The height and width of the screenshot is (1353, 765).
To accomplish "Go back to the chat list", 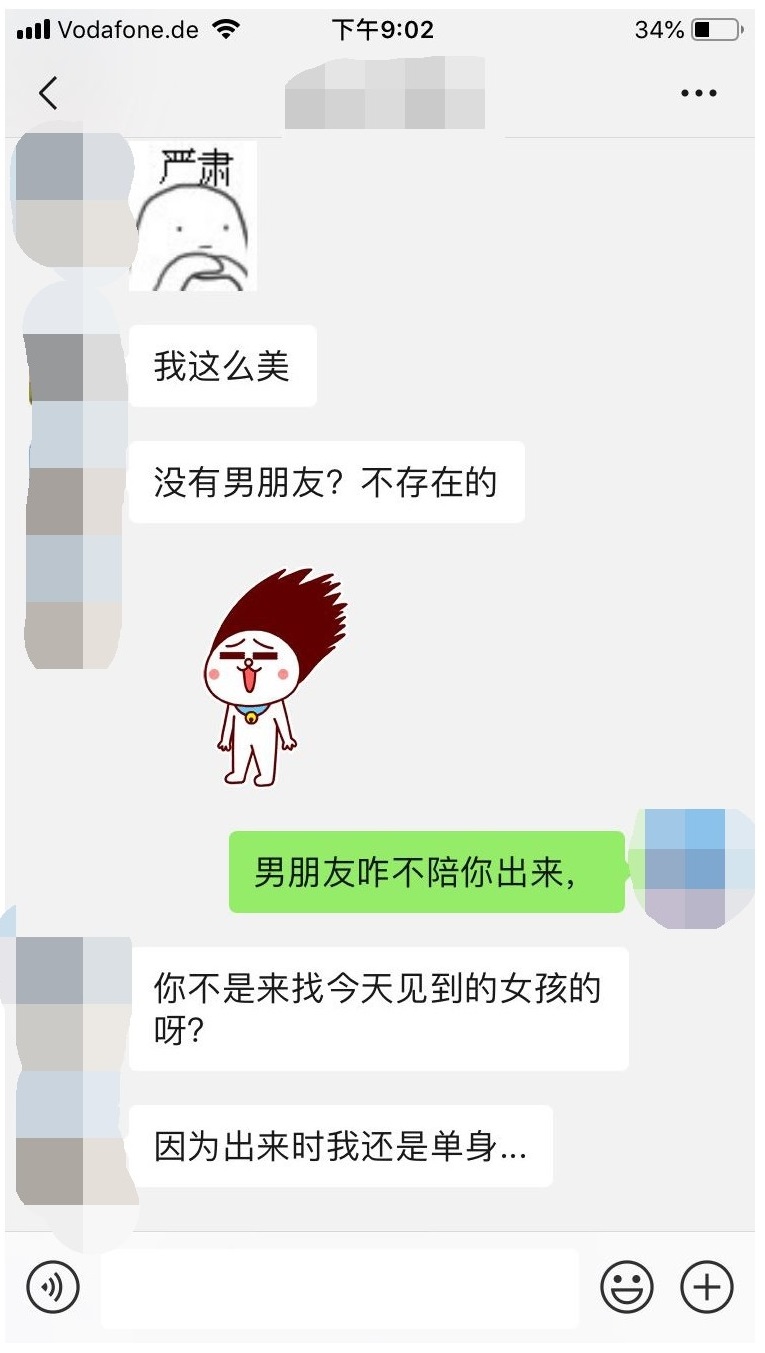I will 47,93.
